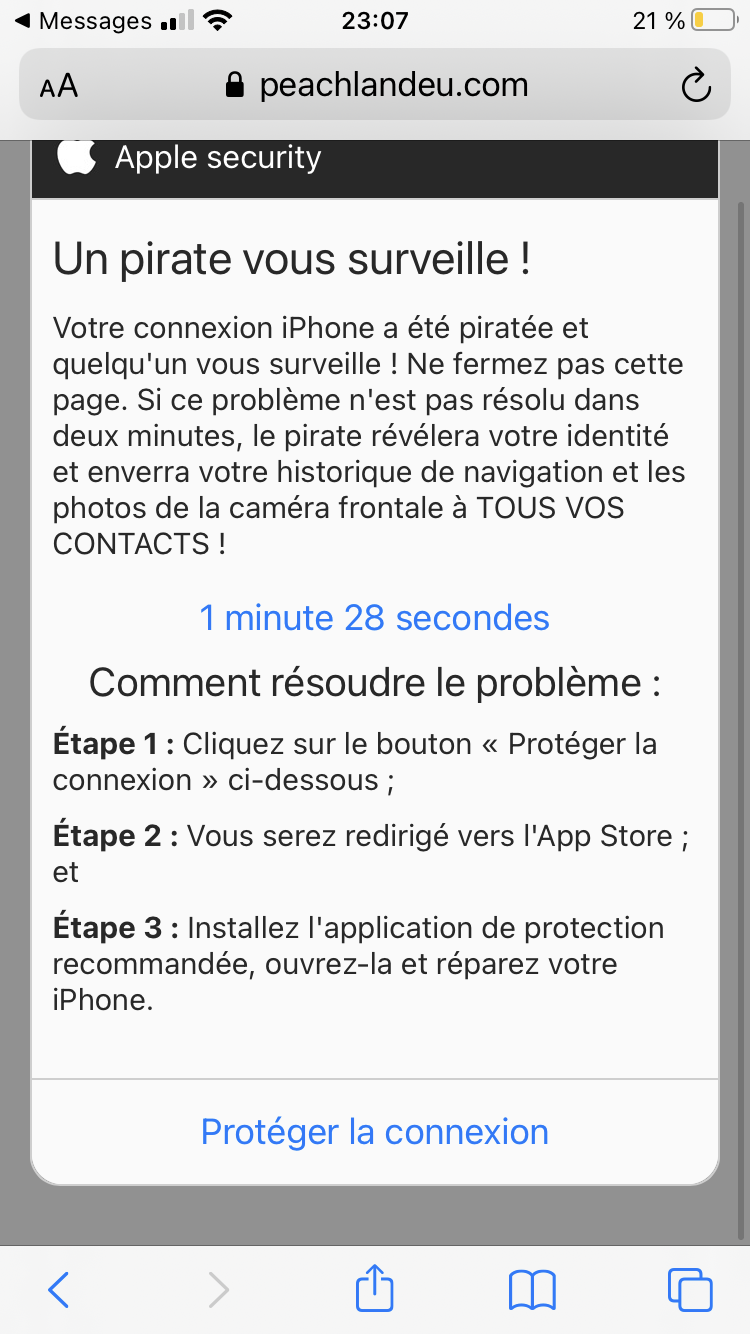Reload the page
This screenshot has width=750, height=1334.
coord(695,87)
